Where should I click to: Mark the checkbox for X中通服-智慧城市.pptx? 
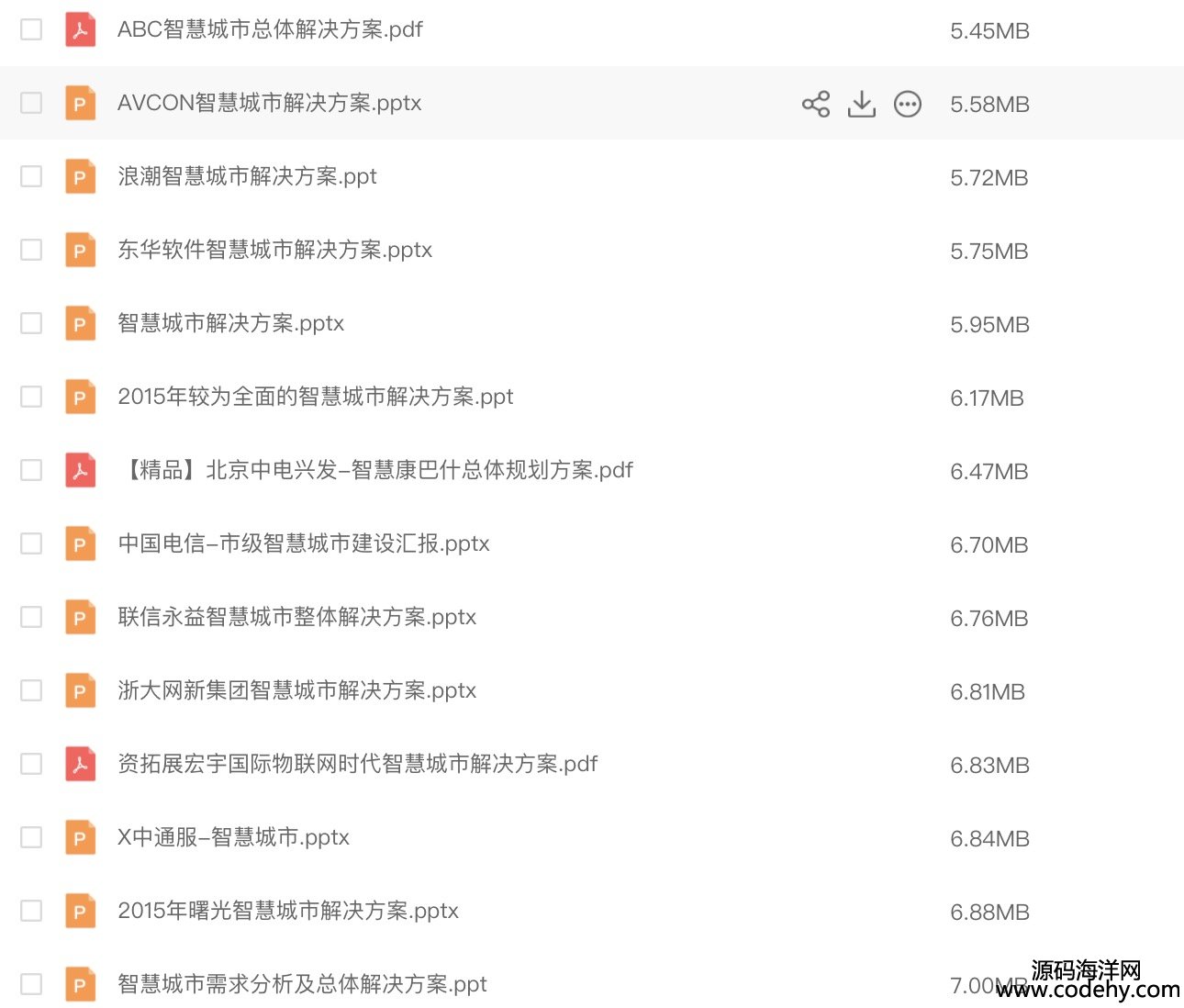click(31, 837)
